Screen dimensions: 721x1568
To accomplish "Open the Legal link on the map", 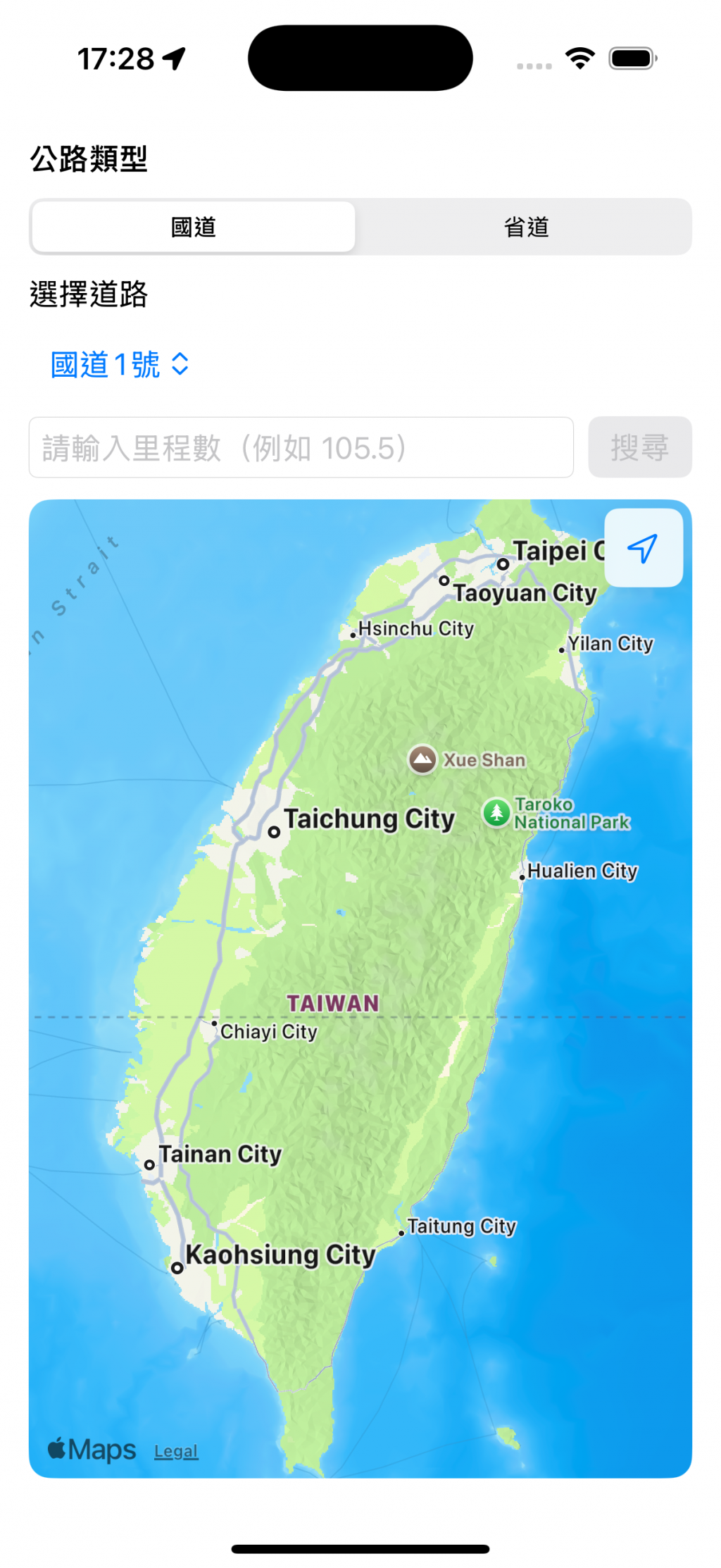I will pyautogui.click(x=176, y=1451).
